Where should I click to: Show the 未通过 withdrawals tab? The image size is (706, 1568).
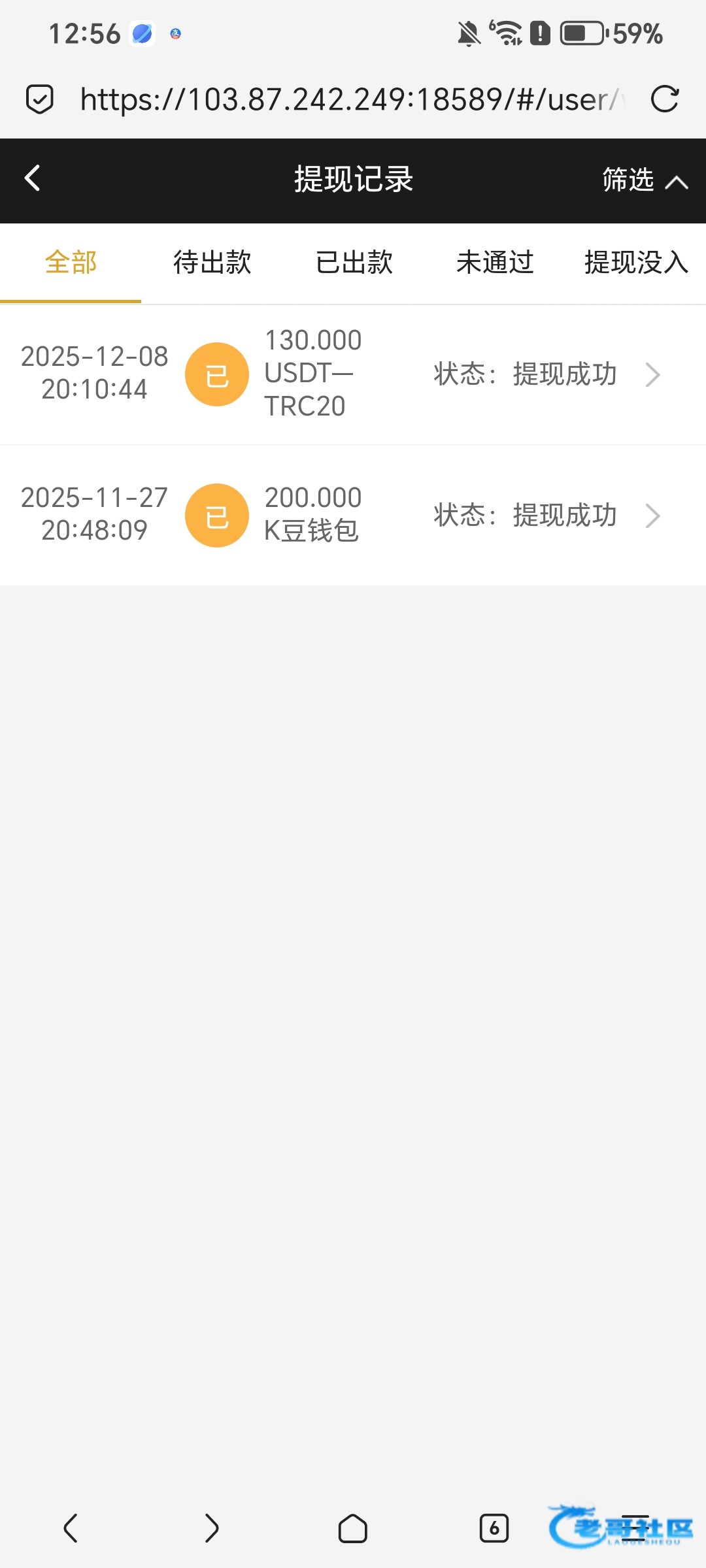click(x=495, y=263)
